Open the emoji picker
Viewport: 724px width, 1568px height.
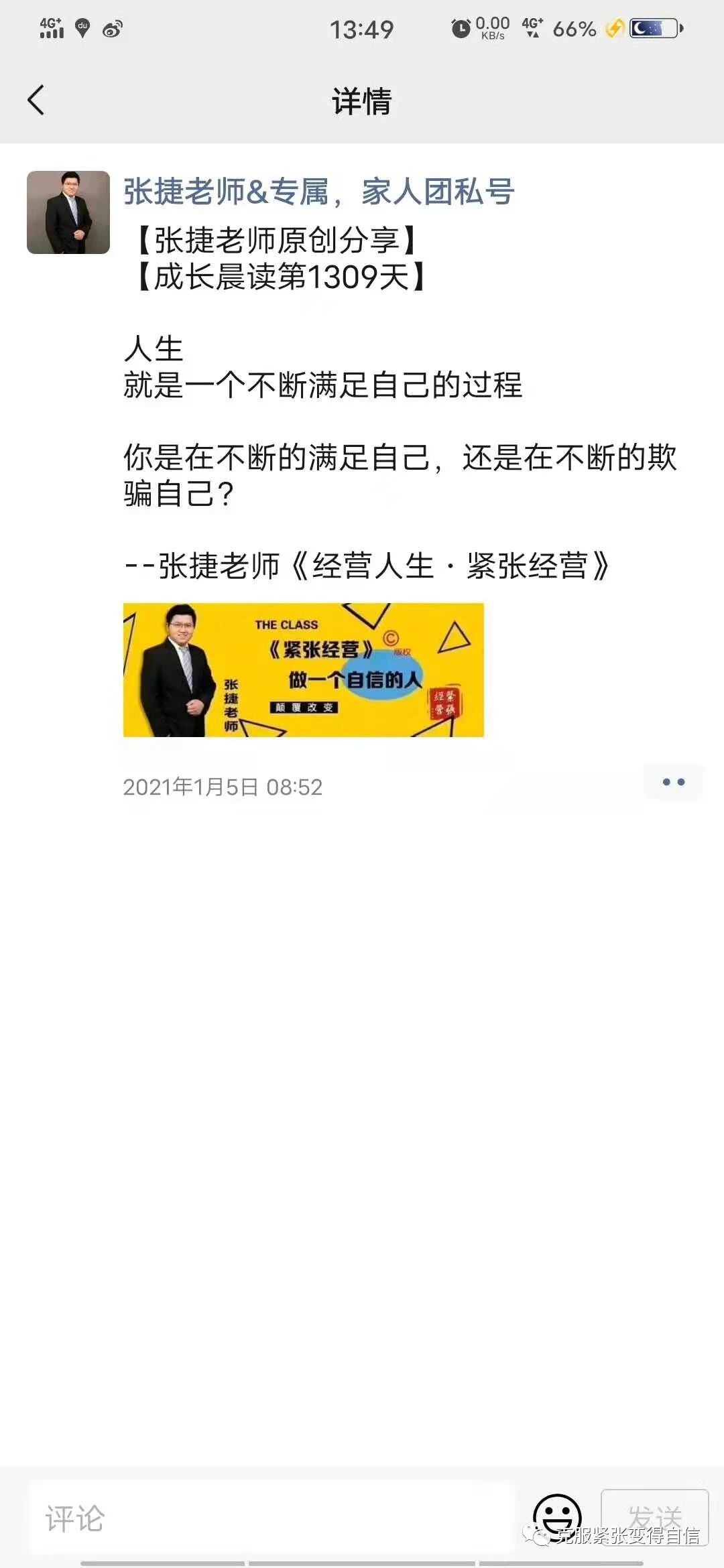[x=556, y=1516]
